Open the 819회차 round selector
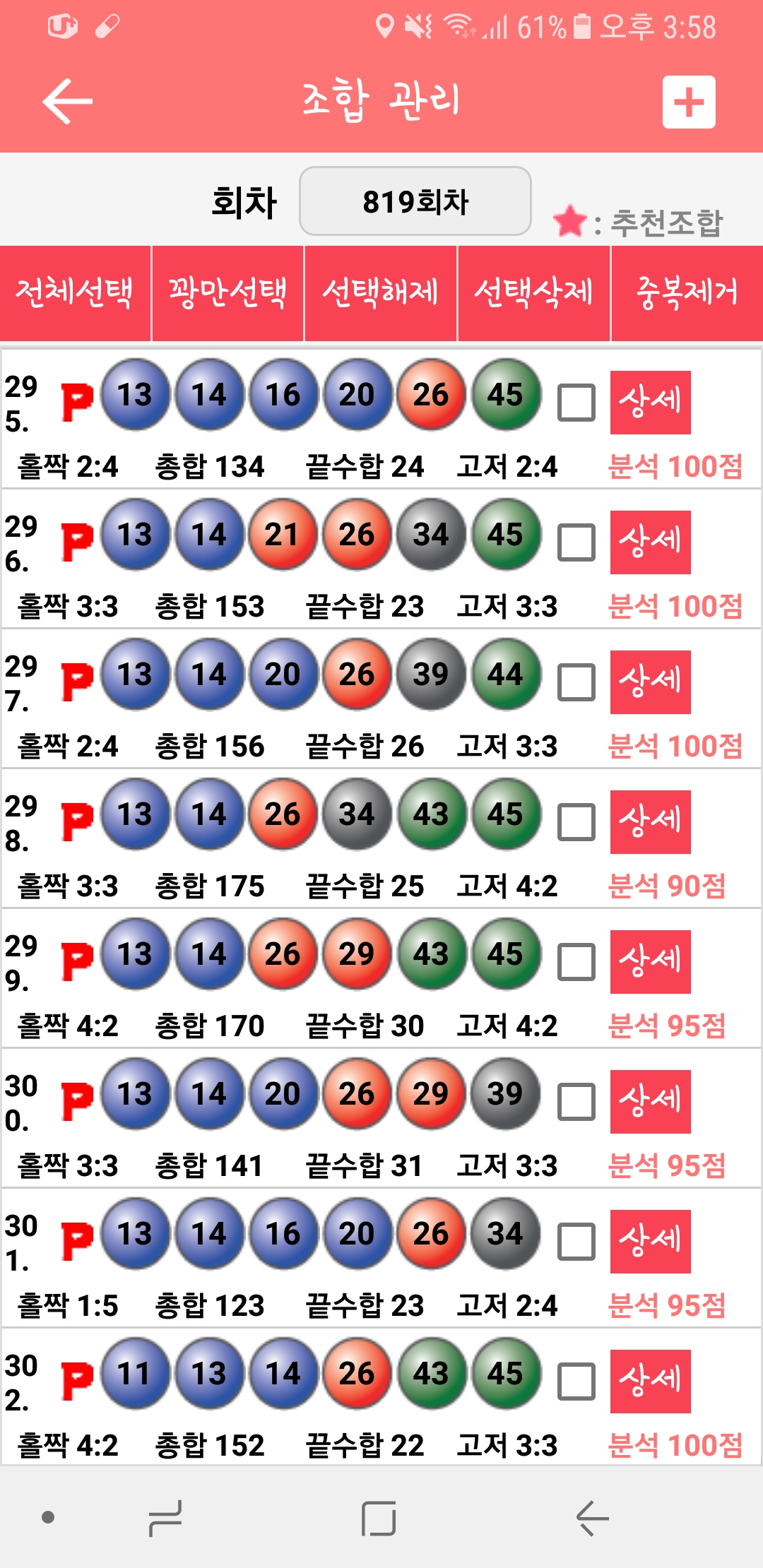Screen dimensions: 763x1568 (x=415, y=201)
